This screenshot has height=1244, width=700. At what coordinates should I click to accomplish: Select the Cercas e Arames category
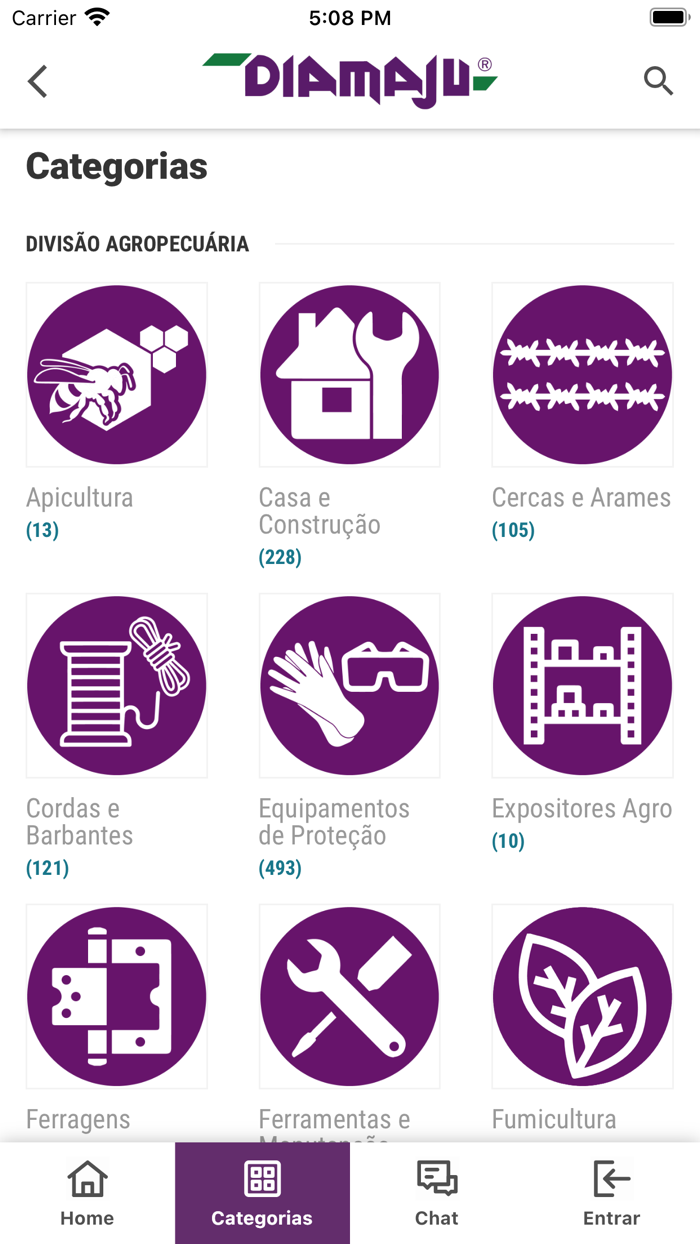582,375
